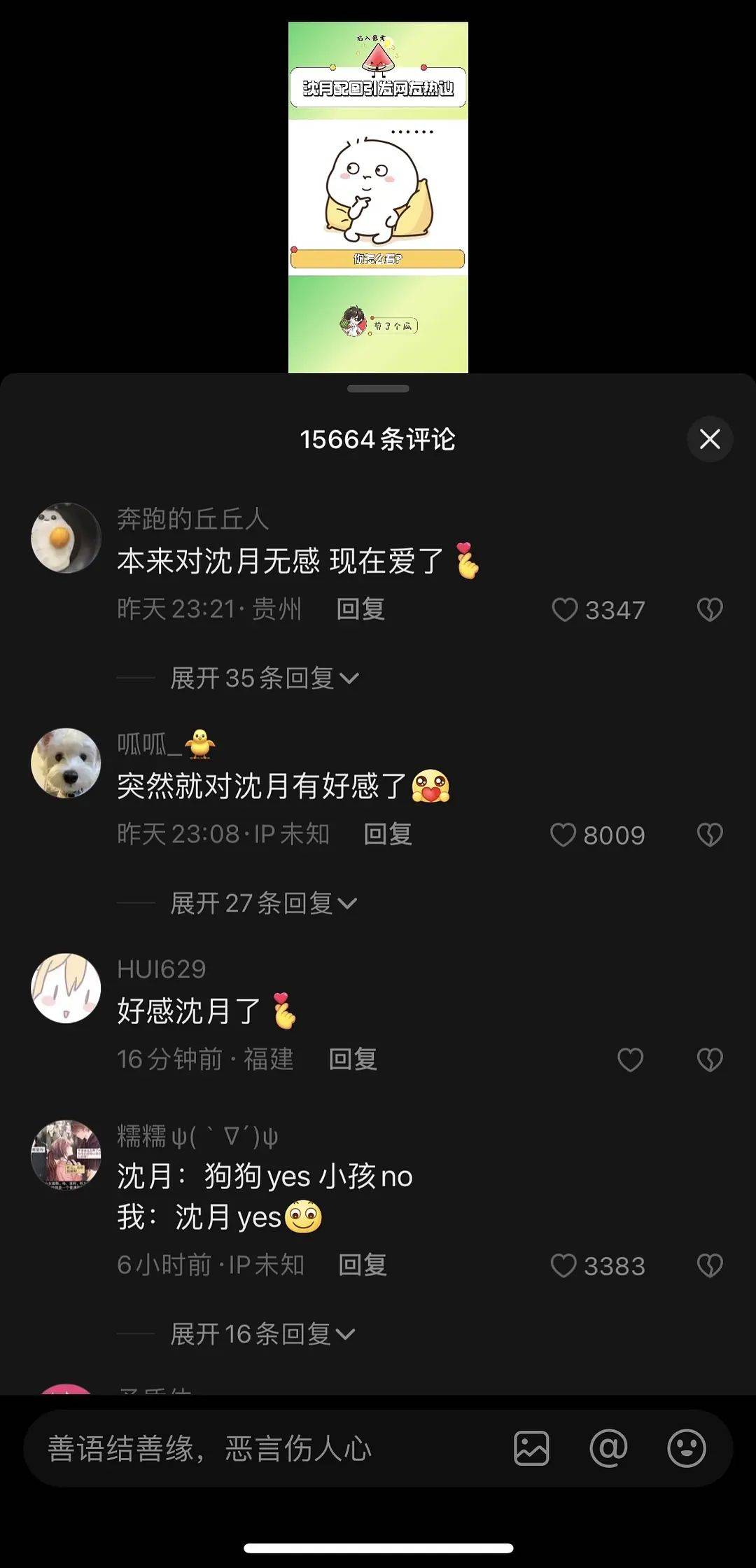The height and width of the screenshot is (1568, 756).
Task: Like HUI629's comment
Action: [x=630, y=1060]
